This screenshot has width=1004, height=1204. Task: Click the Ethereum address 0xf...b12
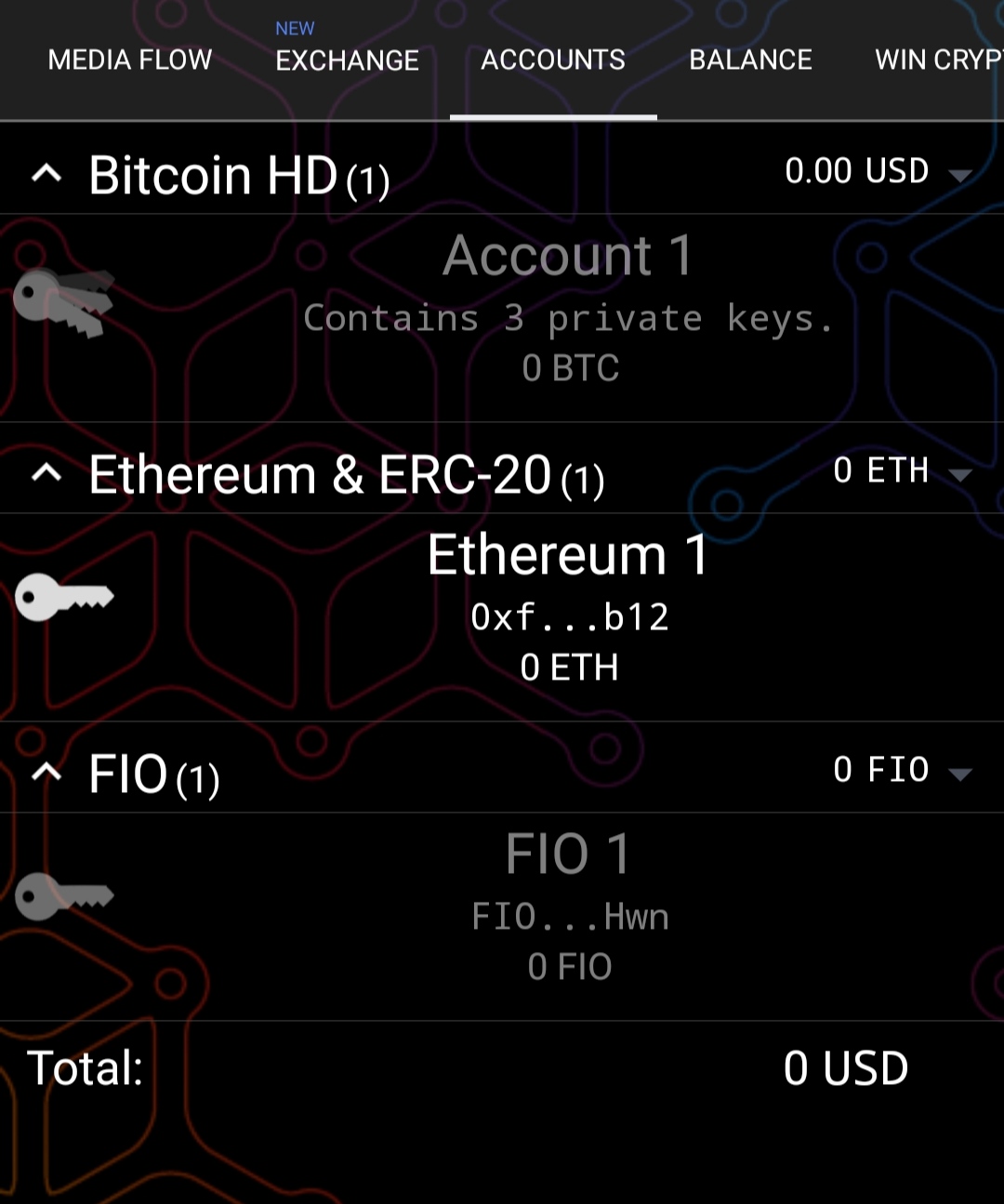pyautogui.click(x=569, y=615)
